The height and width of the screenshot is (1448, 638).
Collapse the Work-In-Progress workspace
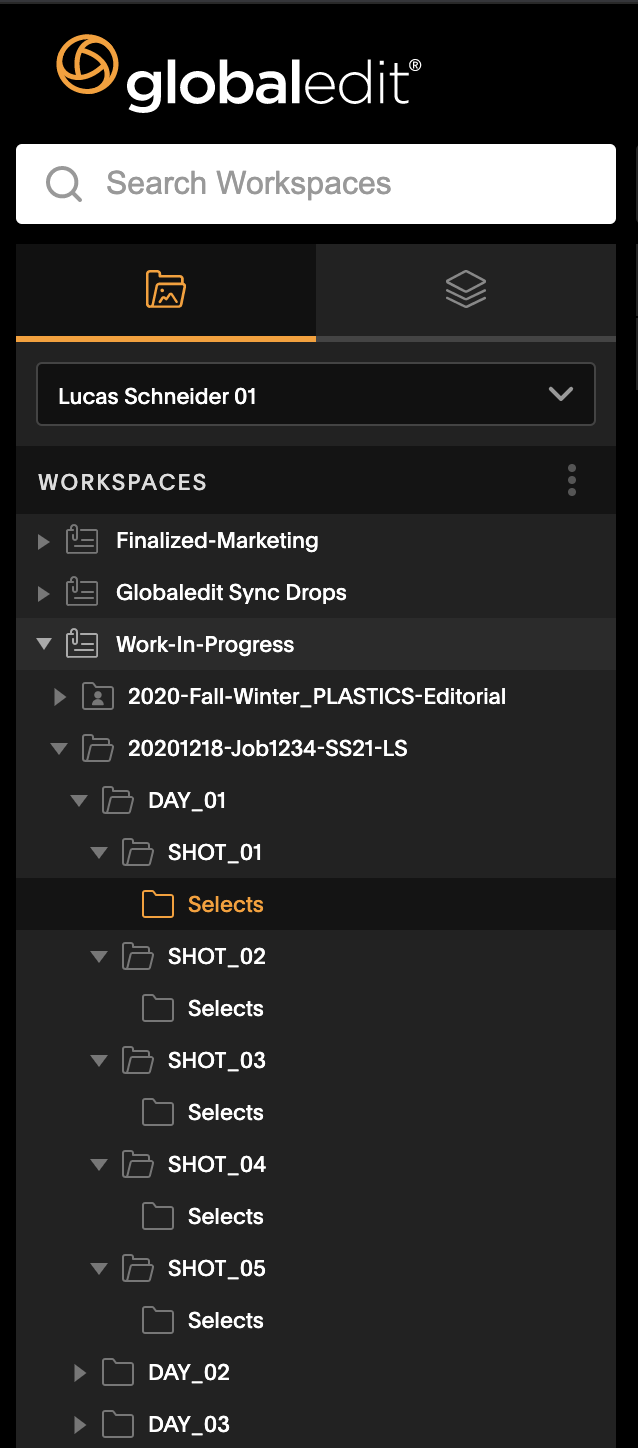pos(43,645)
